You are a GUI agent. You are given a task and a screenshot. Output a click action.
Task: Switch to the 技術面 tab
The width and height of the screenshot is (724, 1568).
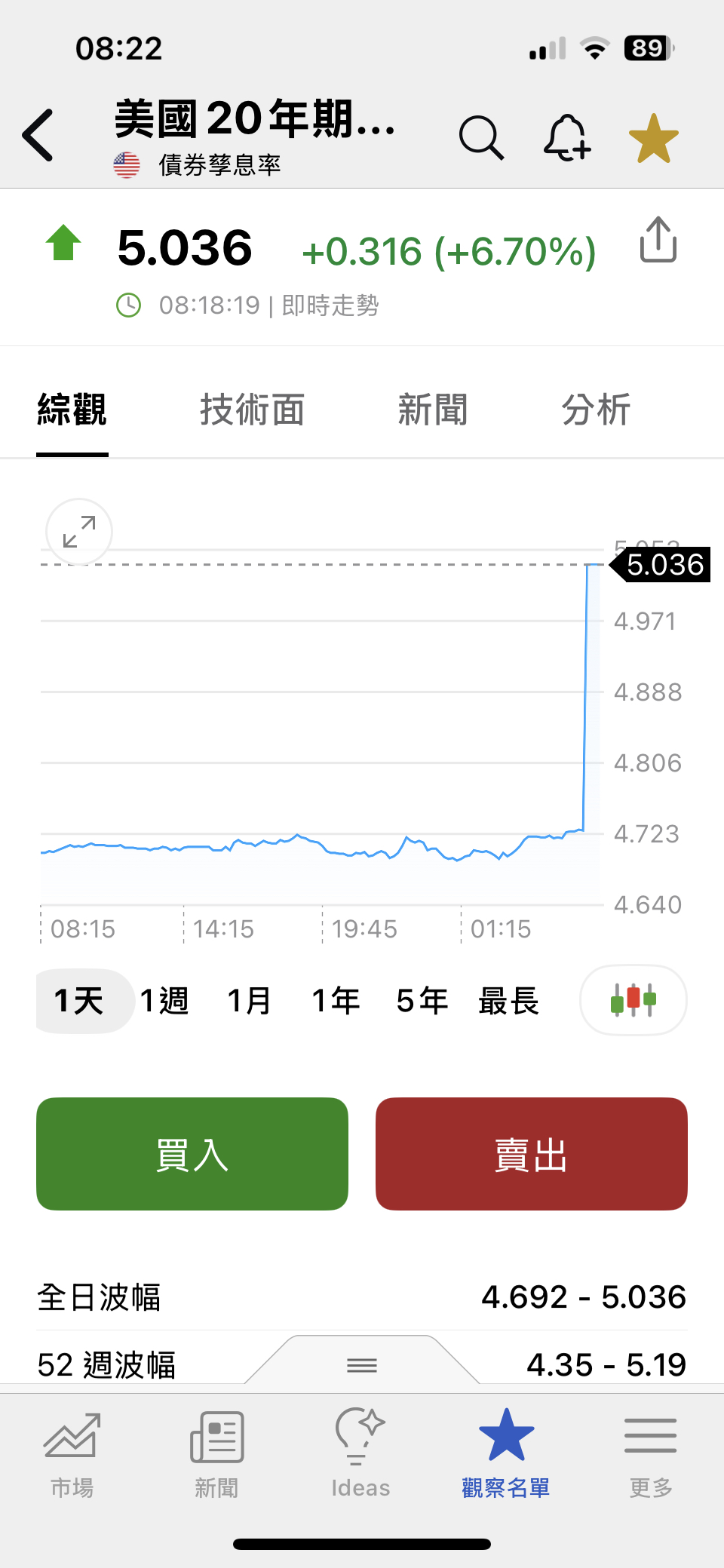click(253, 409)
